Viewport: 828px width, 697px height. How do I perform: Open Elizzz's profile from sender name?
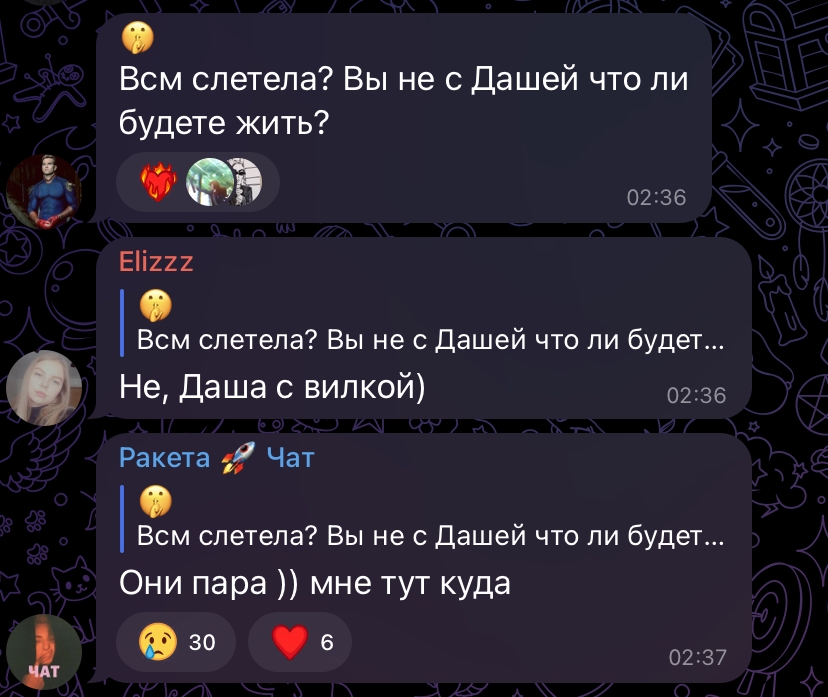(x=156, y=263)
